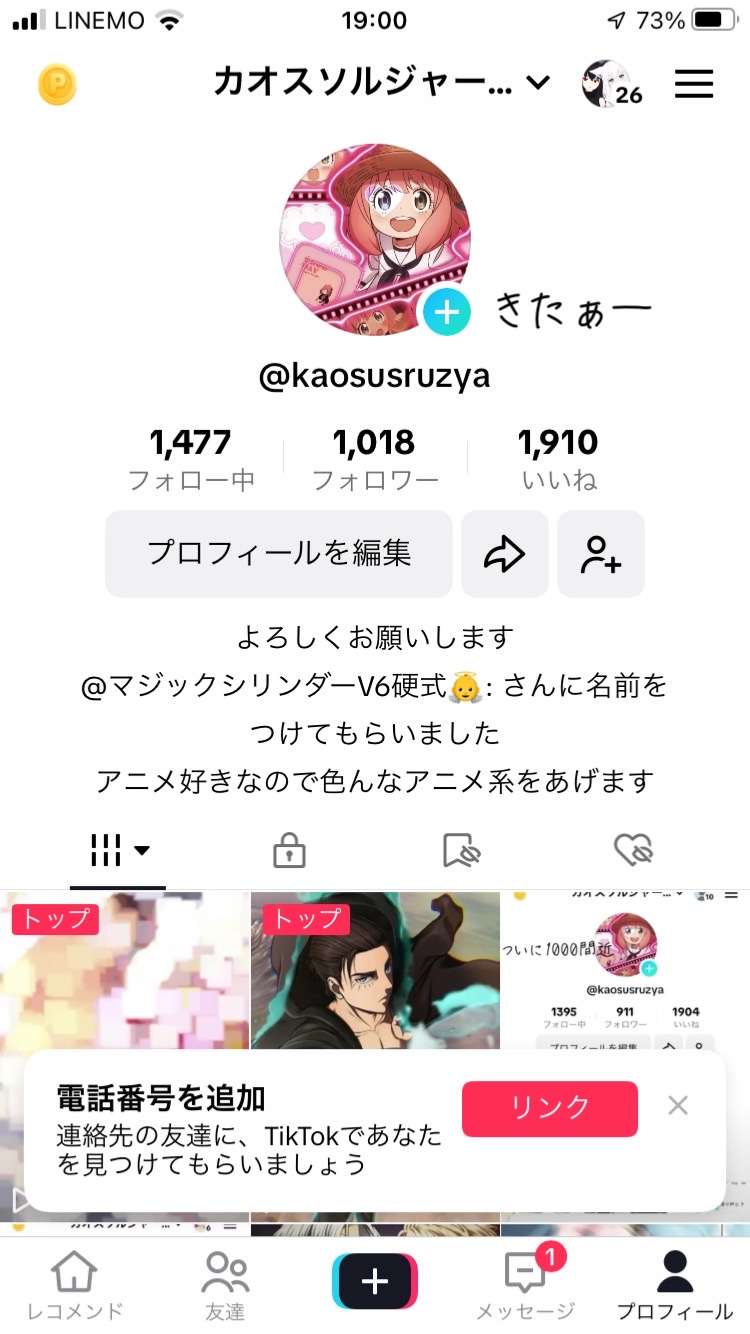View the フォロー中 following list
This screenshot has height=1334, width=750.
tap(191, 458)
